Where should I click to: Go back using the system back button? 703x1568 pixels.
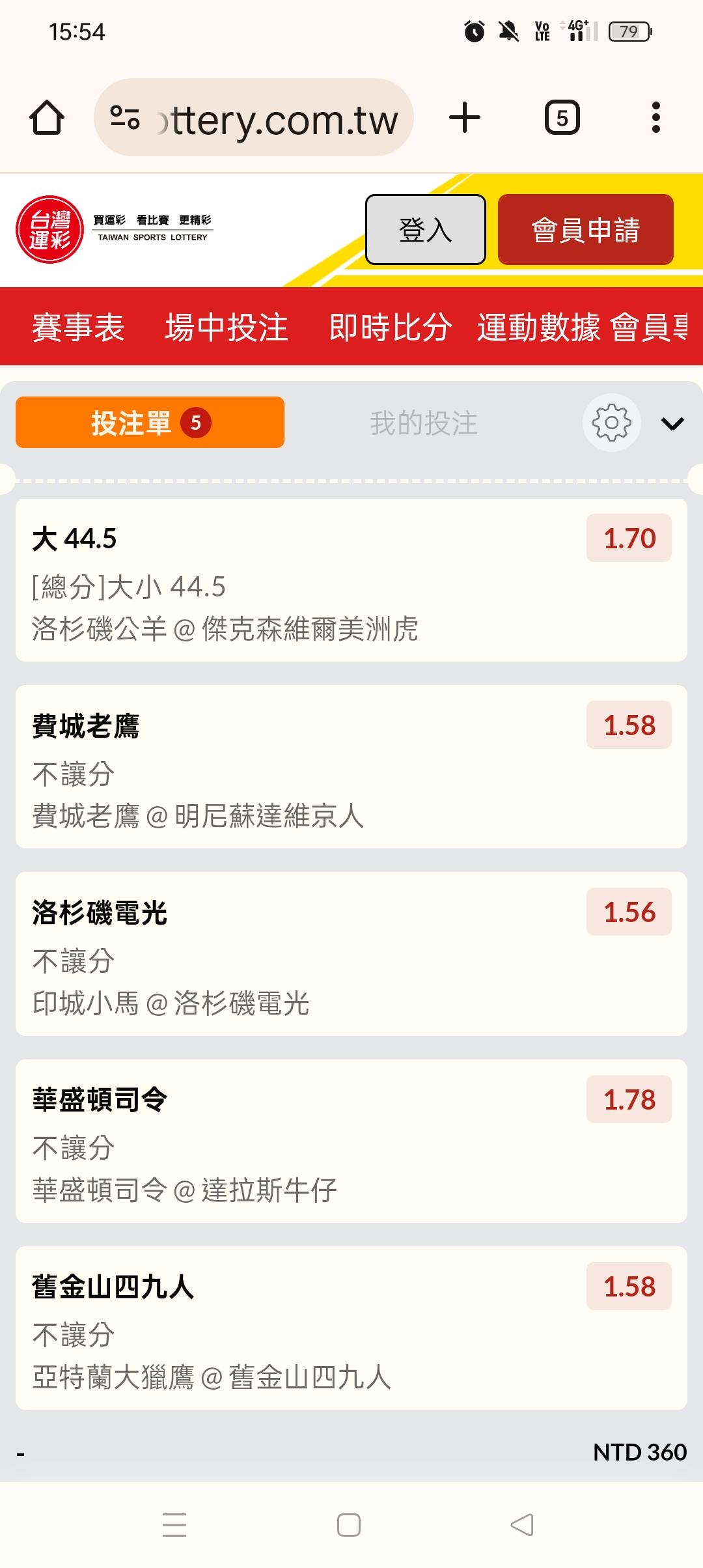(522, 1525)
